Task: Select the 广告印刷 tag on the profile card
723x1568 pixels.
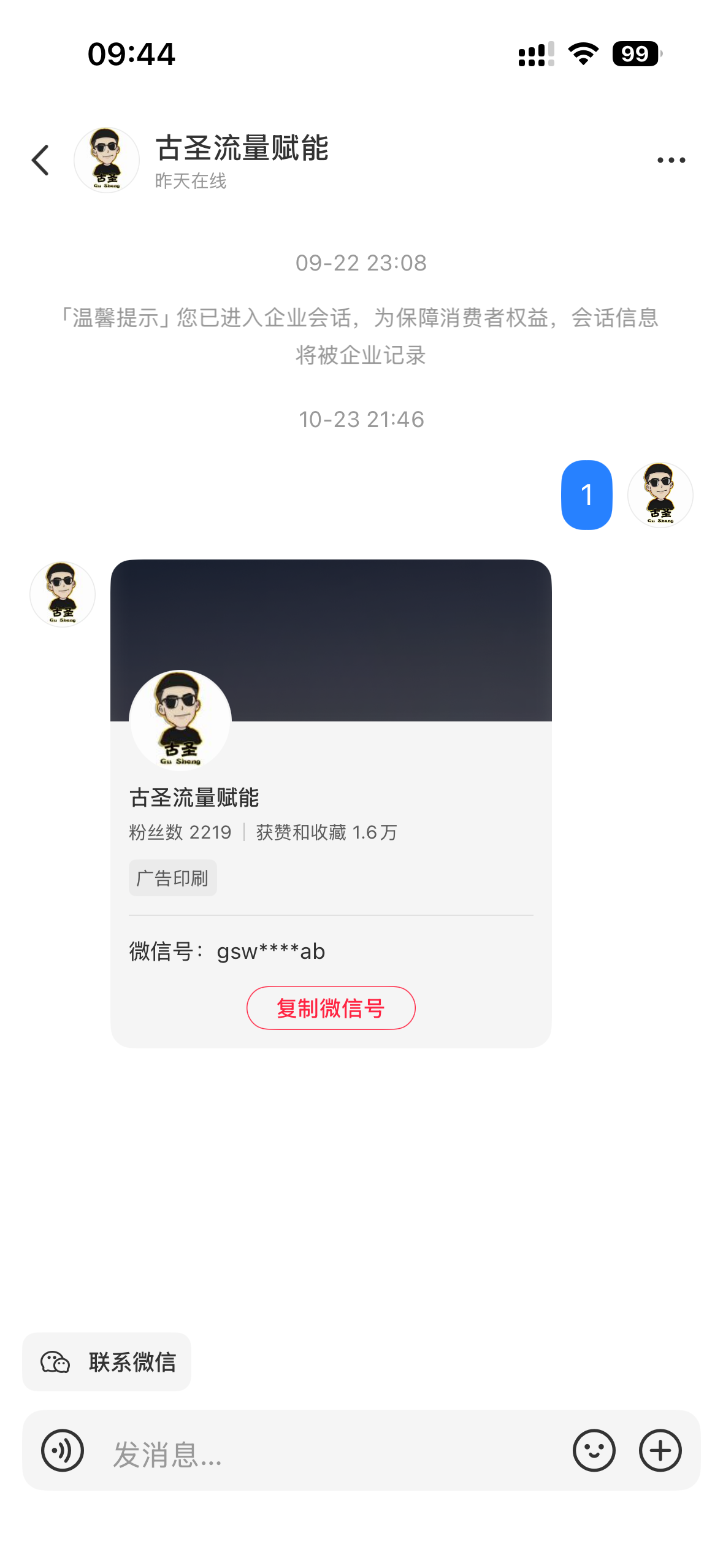Action: 172,877
